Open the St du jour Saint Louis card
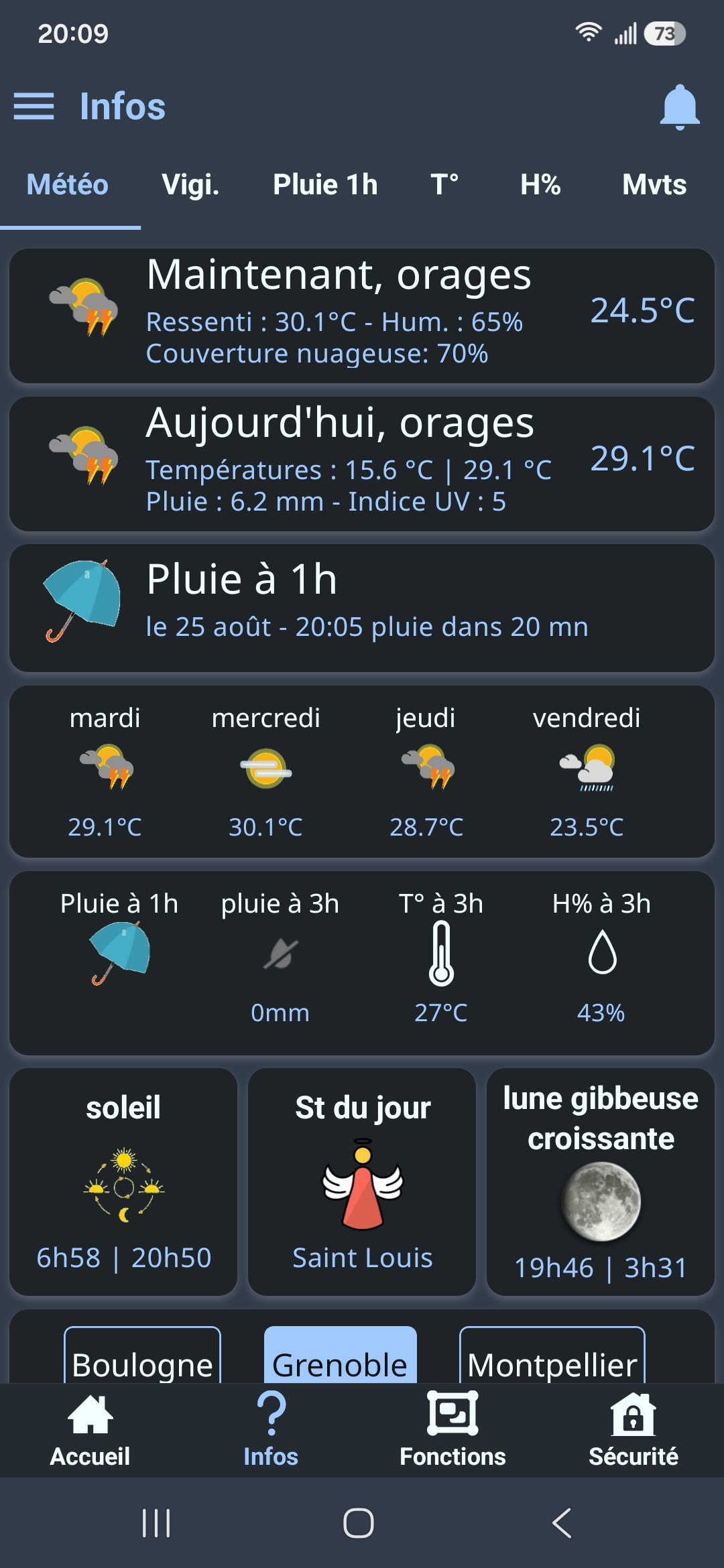The image size is (724, 1568). 362,1181
